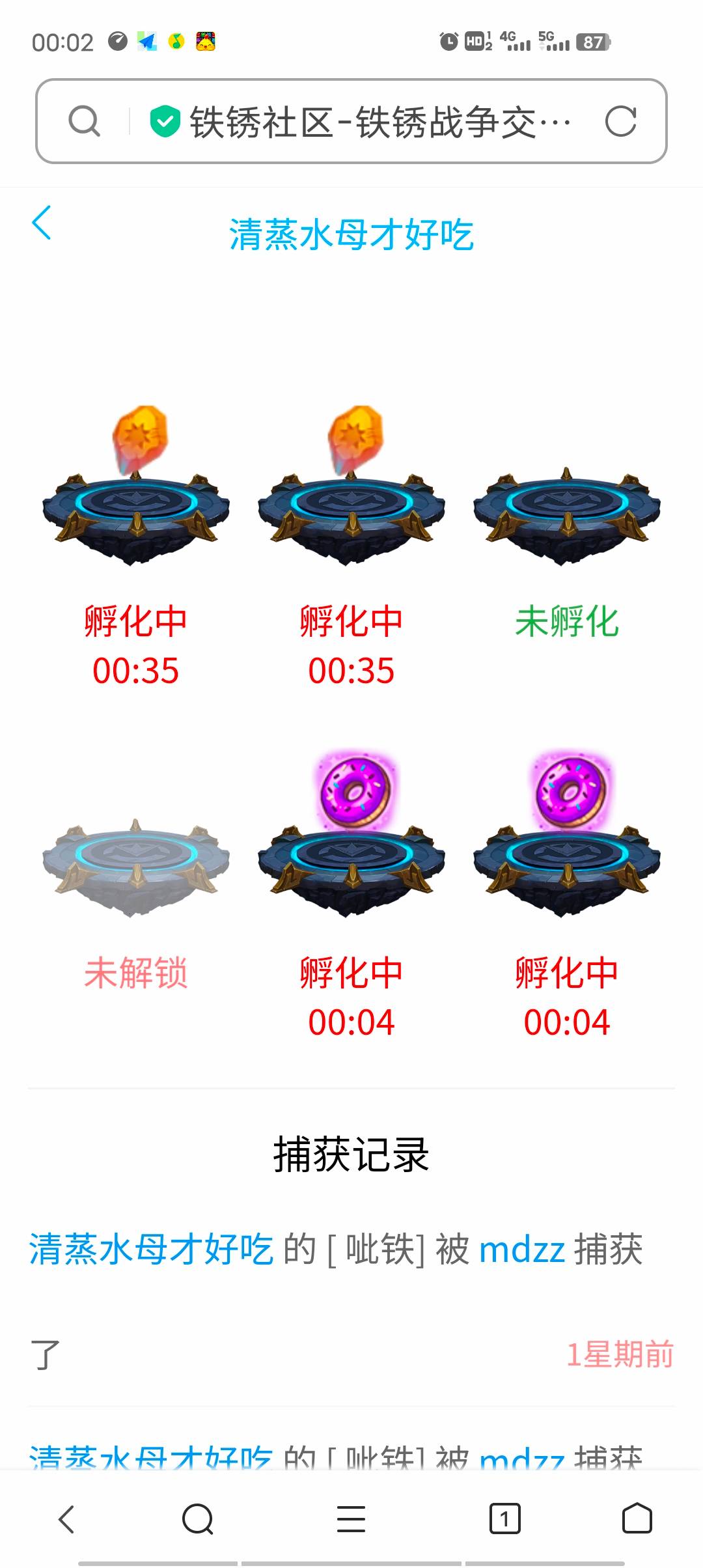This screenshot has width=703, height=1568.
Task: Tap the locked 未解锁 platform
Action: [x=135, y=866]
